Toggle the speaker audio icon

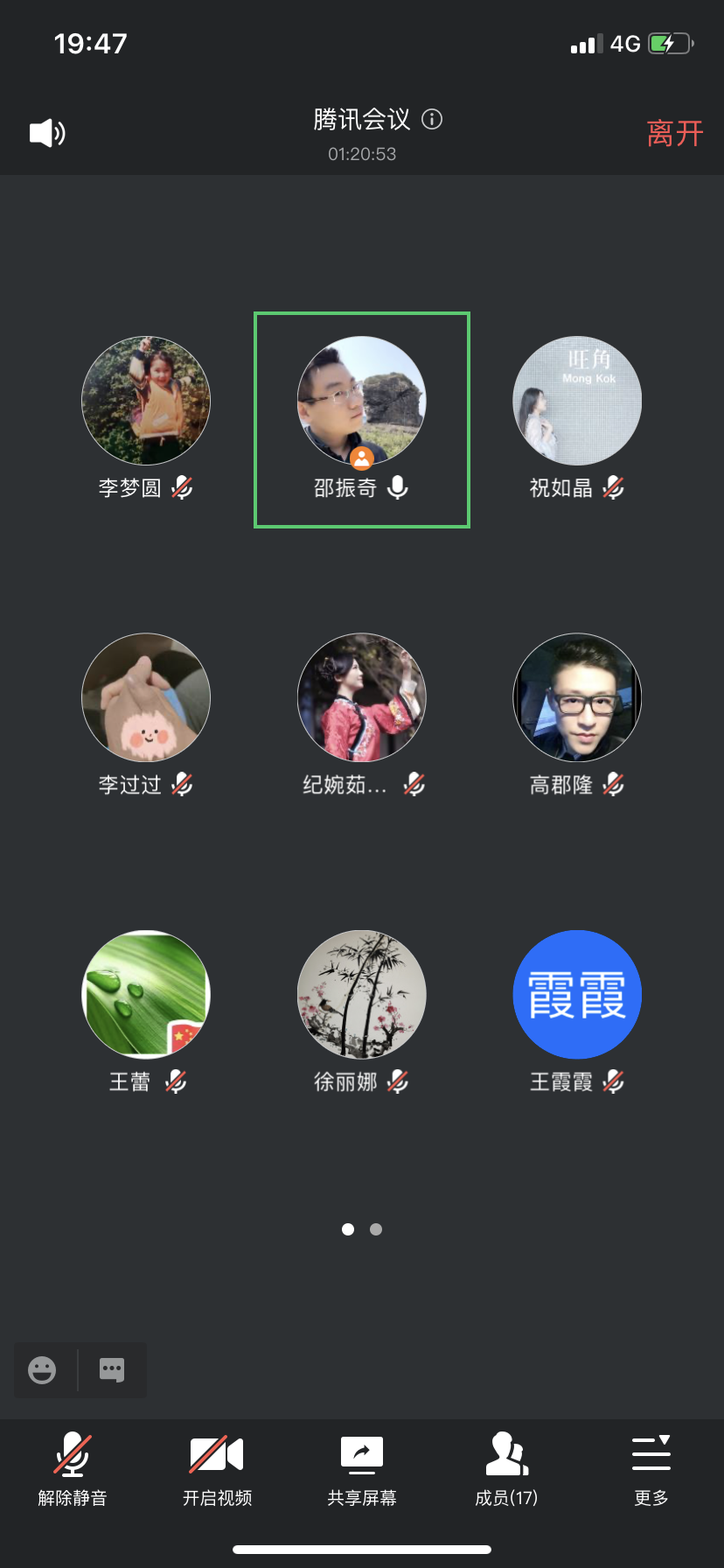tap(47, 133)
